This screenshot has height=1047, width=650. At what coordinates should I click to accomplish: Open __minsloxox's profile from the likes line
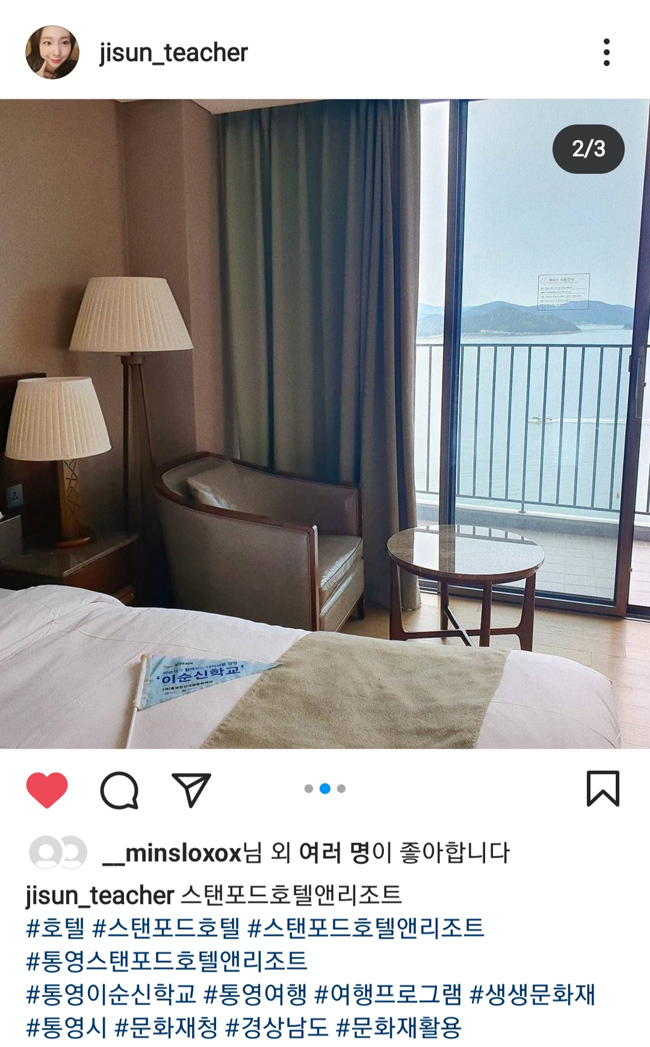point(171,853)
